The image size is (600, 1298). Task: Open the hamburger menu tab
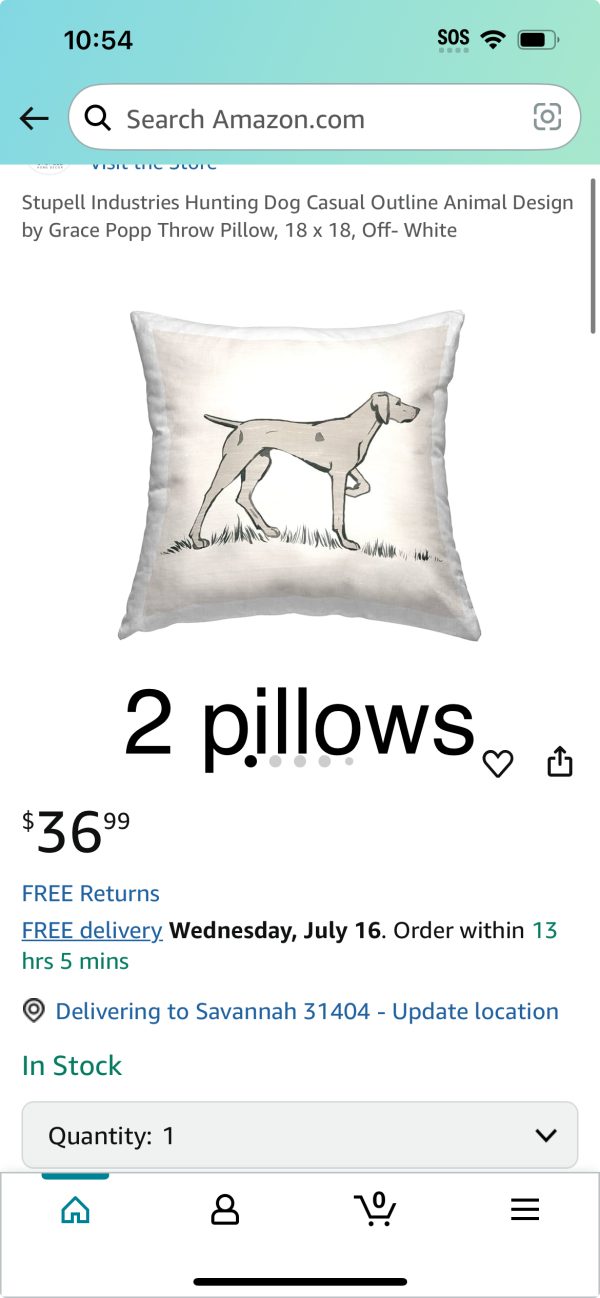(525, 1209)
